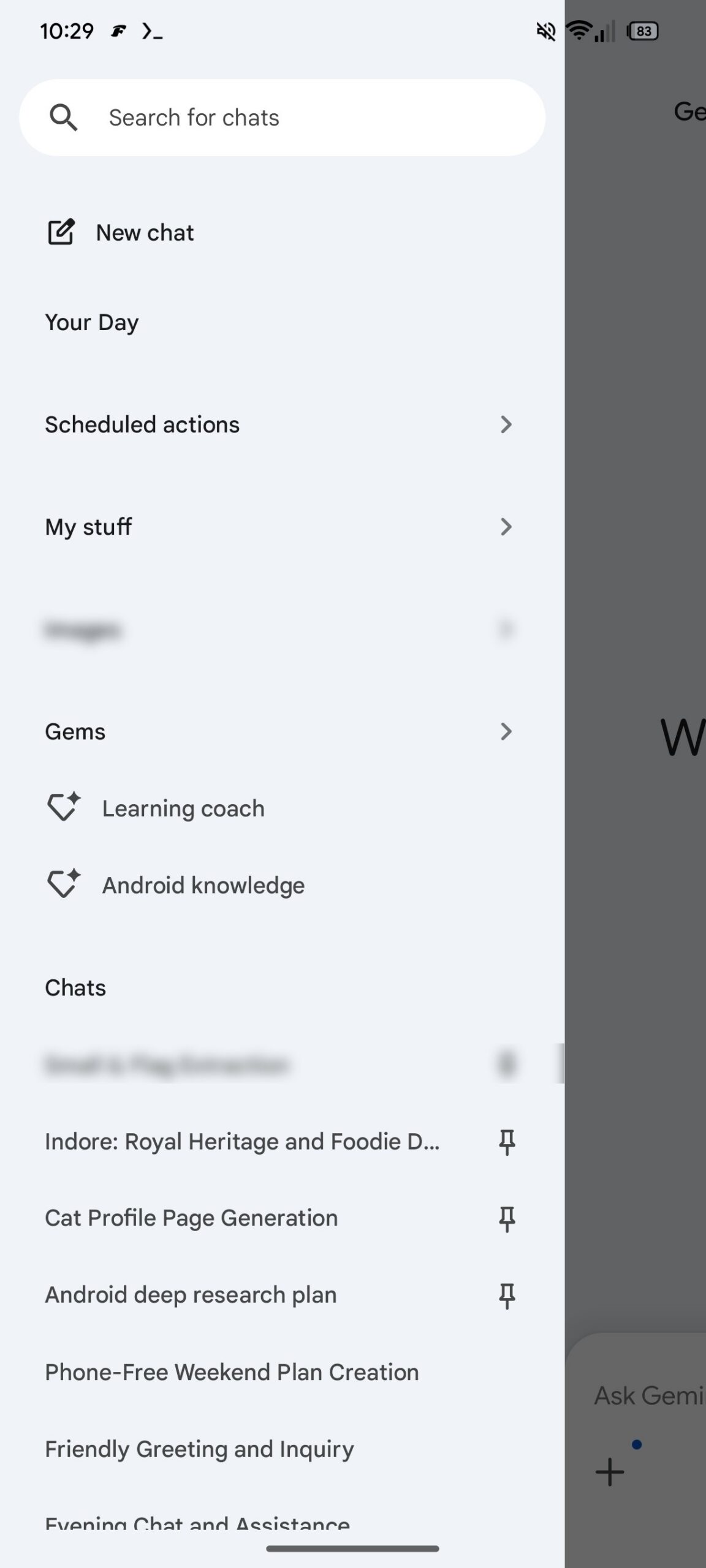This screenshot has height=1568, width=706.
Task: Tap the Search for chats field
Action: [282, 118]
